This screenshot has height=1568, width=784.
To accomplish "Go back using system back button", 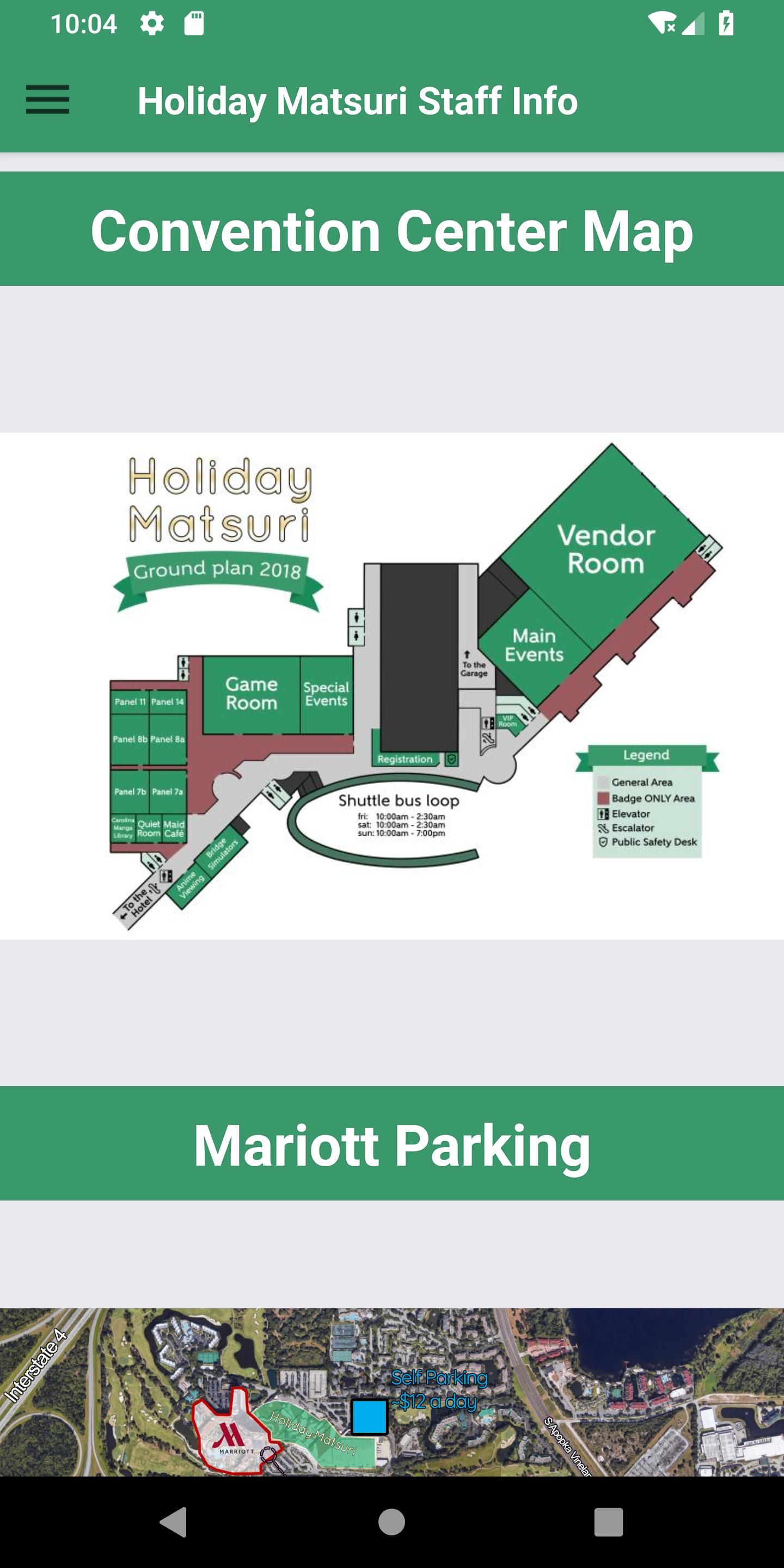I will 174,1522.
